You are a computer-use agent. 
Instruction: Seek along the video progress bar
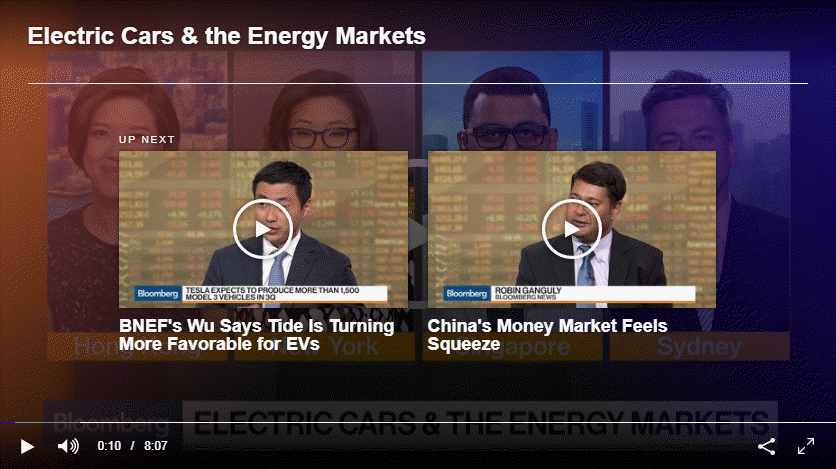tap(418, 423)
